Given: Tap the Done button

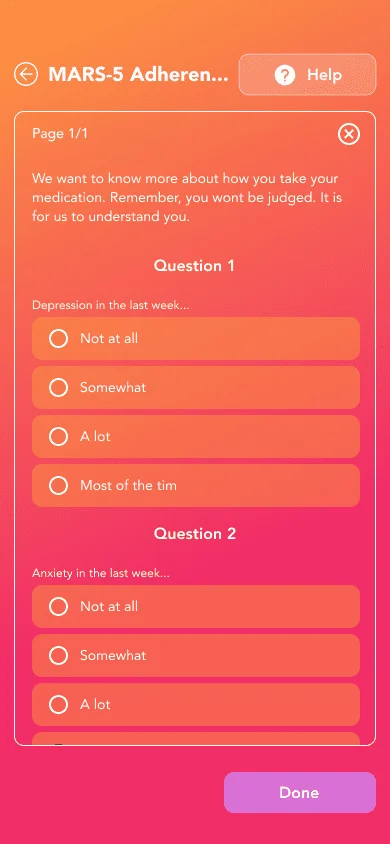Looking at the screenshot, I should (300, 792).
